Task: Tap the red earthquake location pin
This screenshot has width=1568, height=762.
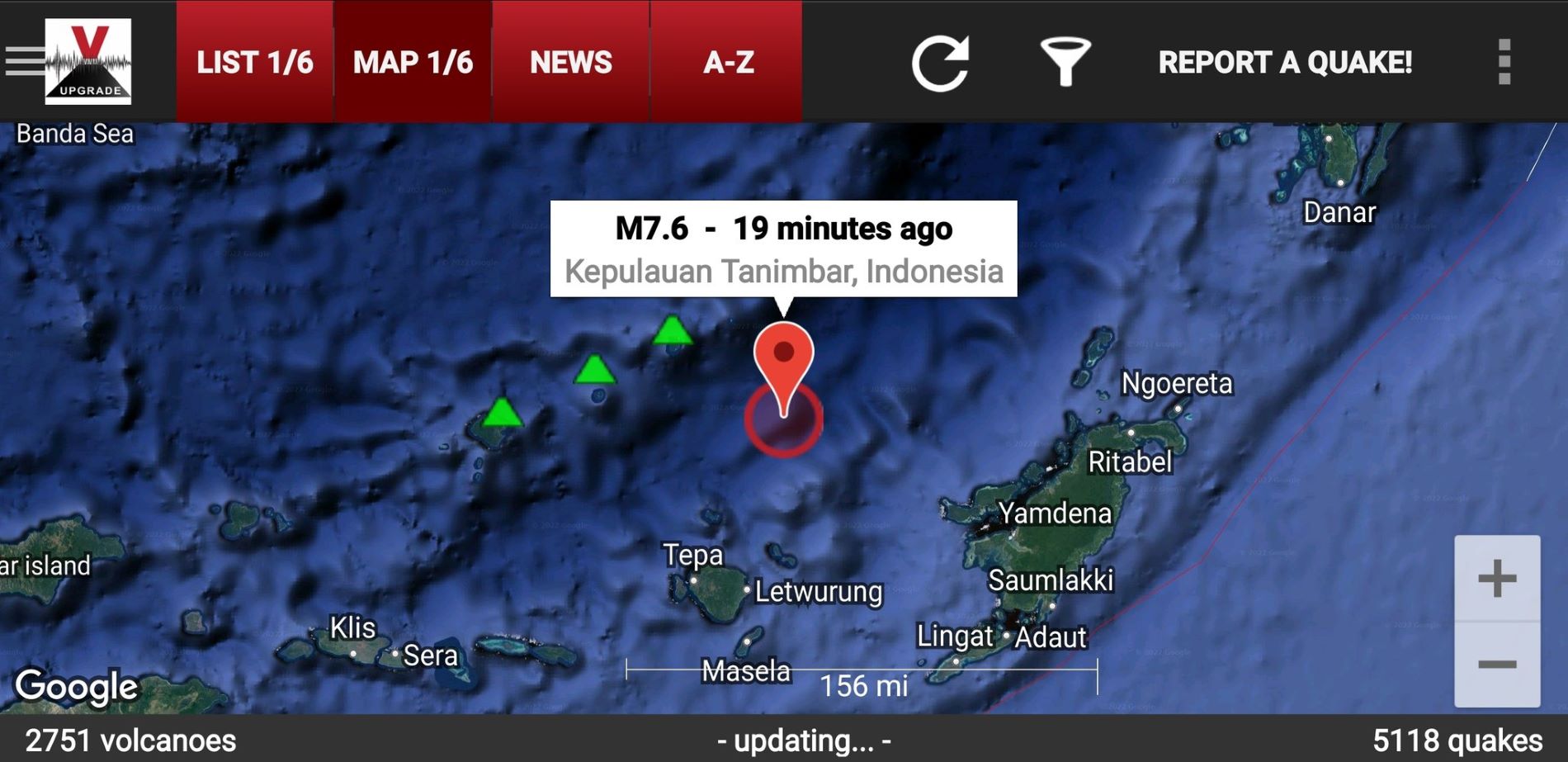Action: point(783,363)
